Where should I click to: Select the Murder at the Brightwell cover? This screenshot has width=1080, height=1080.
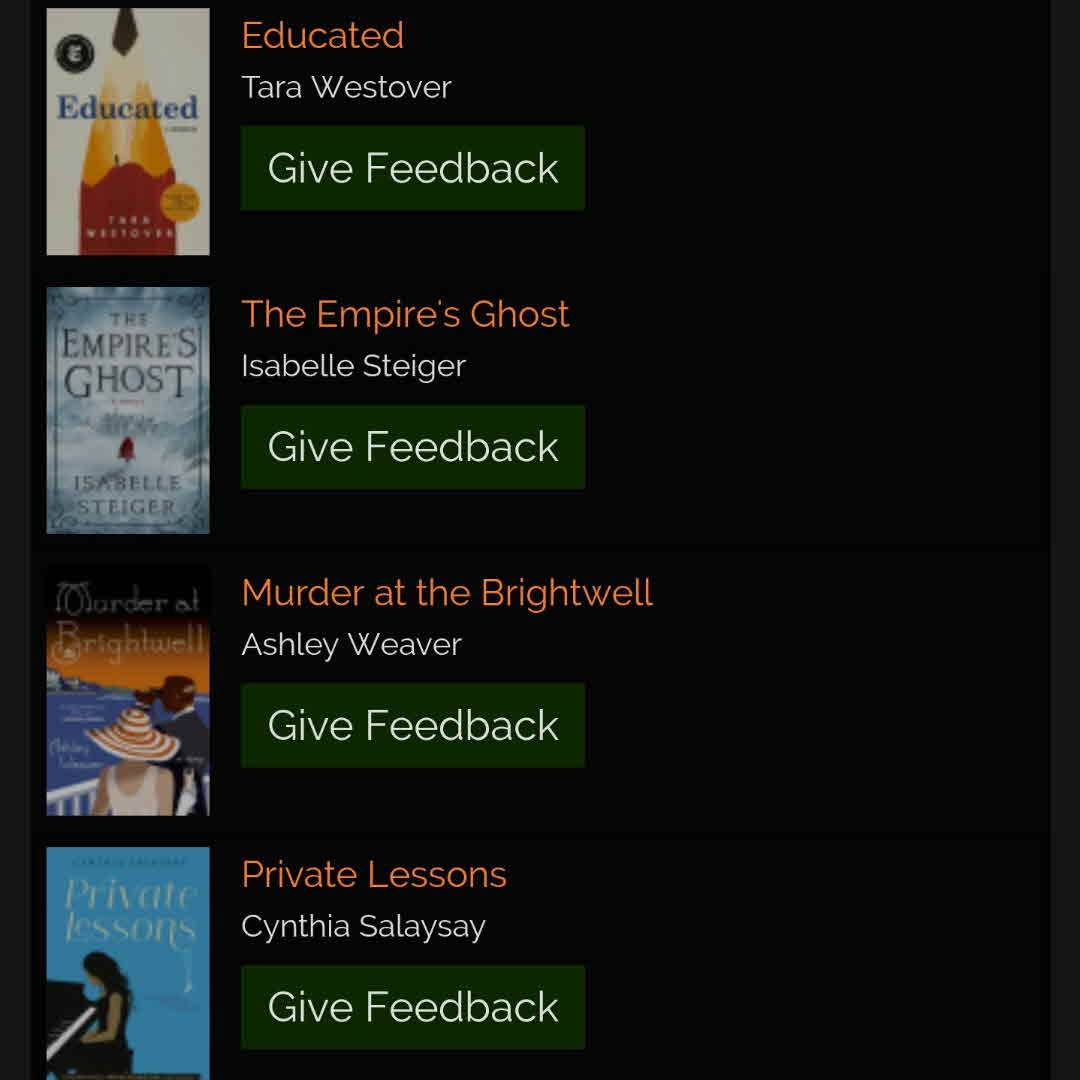pyautogui.click(x=128, y=692)
